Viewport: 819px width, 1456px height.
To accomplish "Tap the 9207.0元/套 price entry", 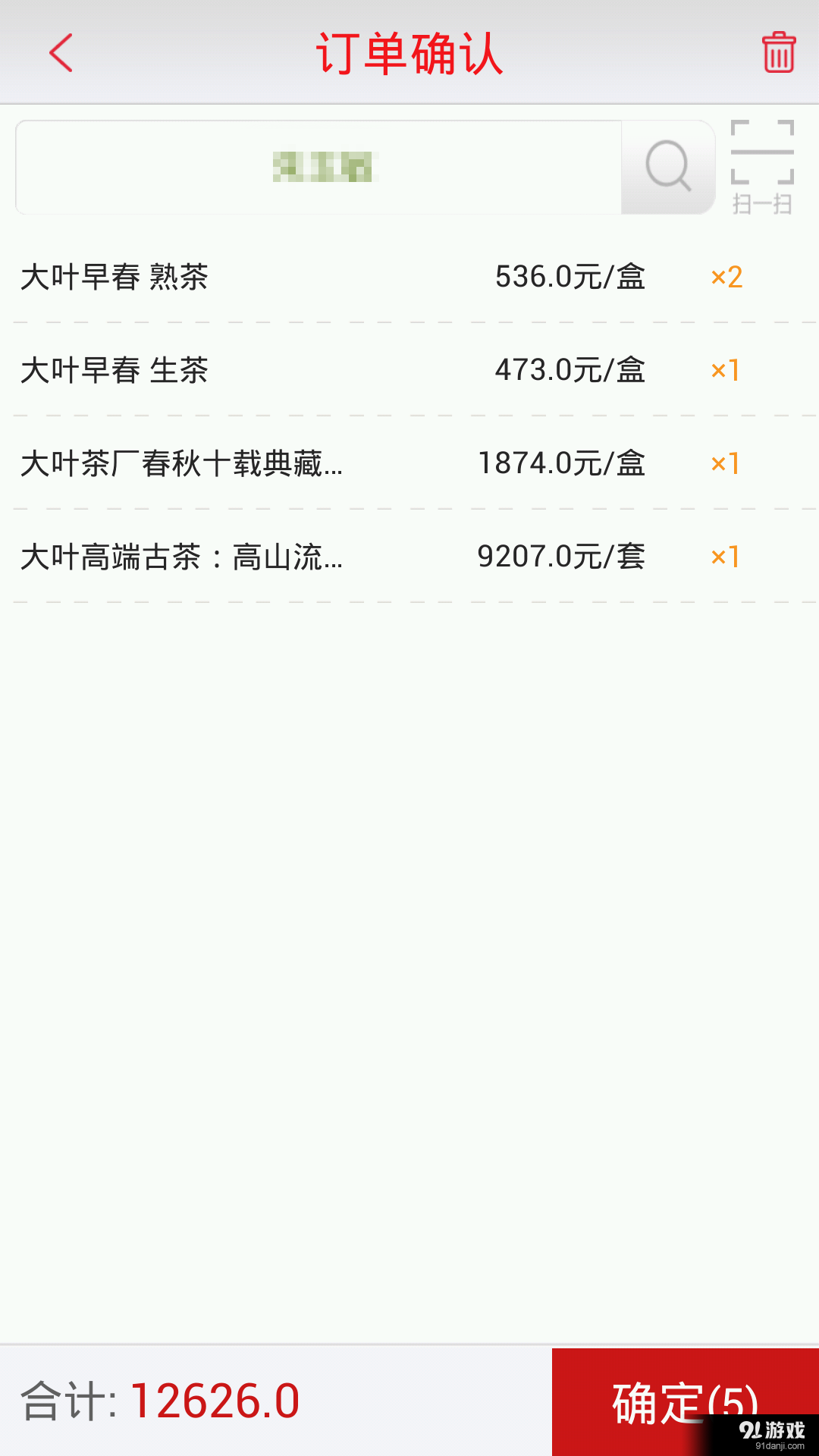I will click(563, 557).
